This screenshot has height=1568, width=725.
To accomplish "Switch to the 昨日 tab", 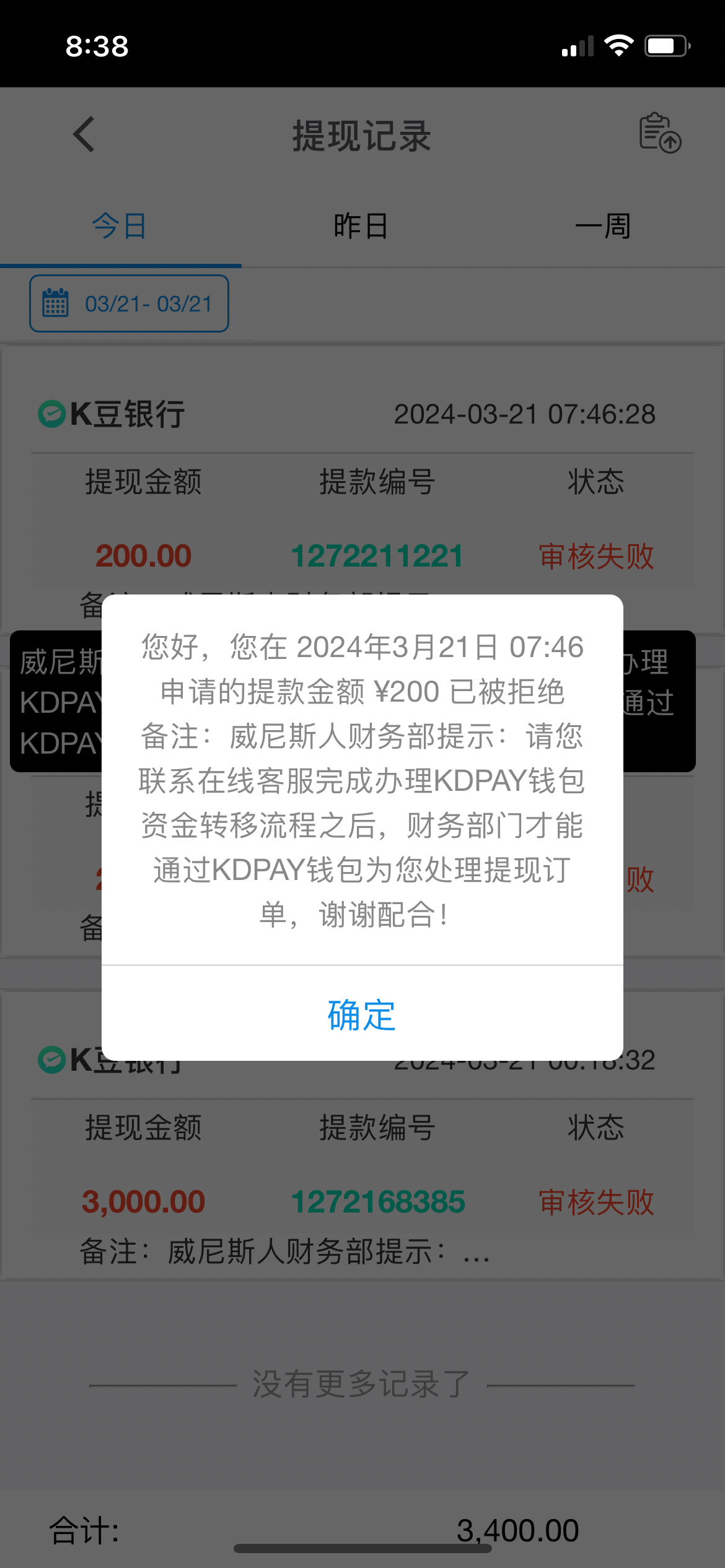I will [361, 226].
